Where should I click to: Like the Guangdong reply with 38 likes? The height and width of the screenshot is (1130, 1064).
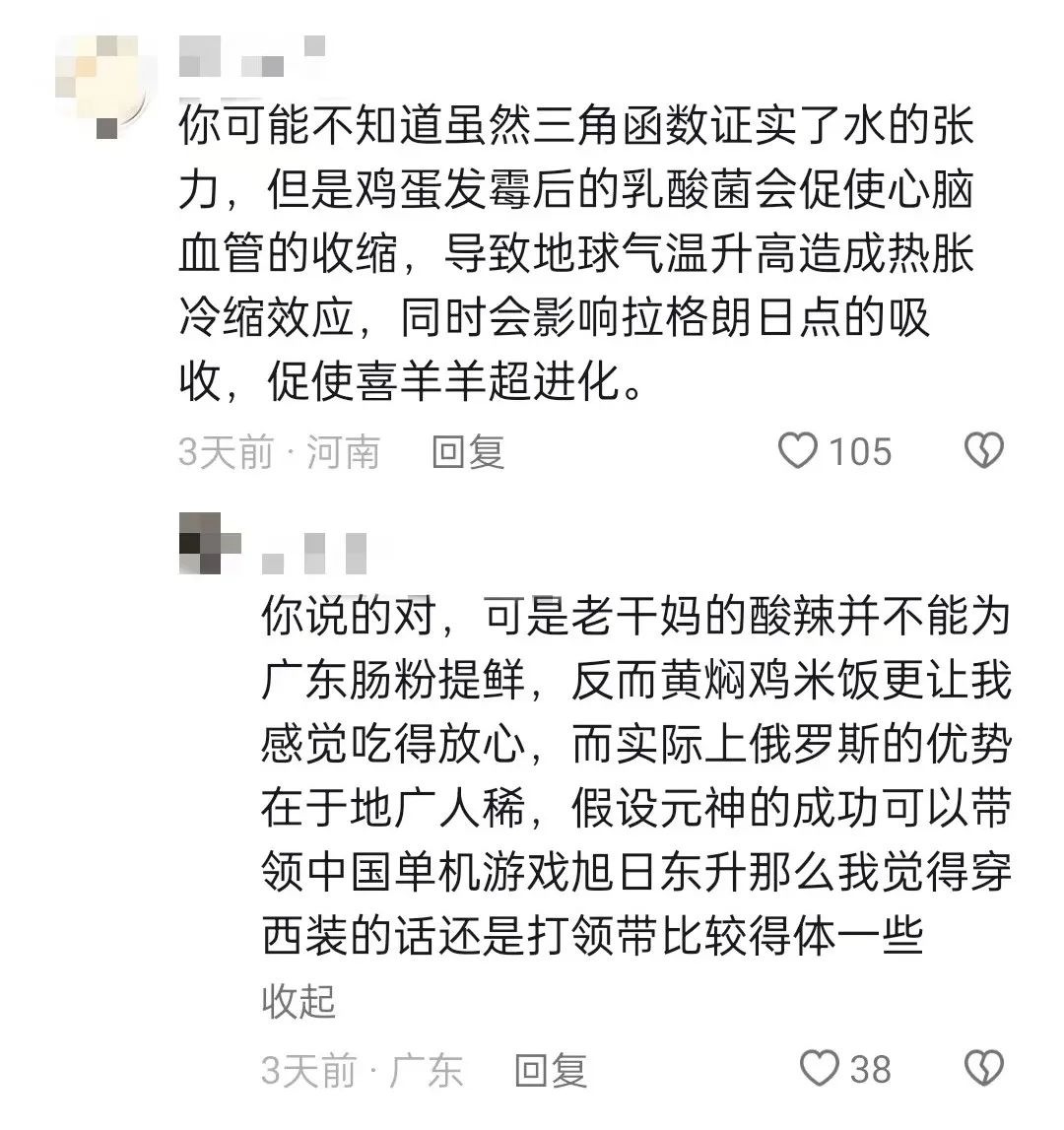pos(819,1069)
